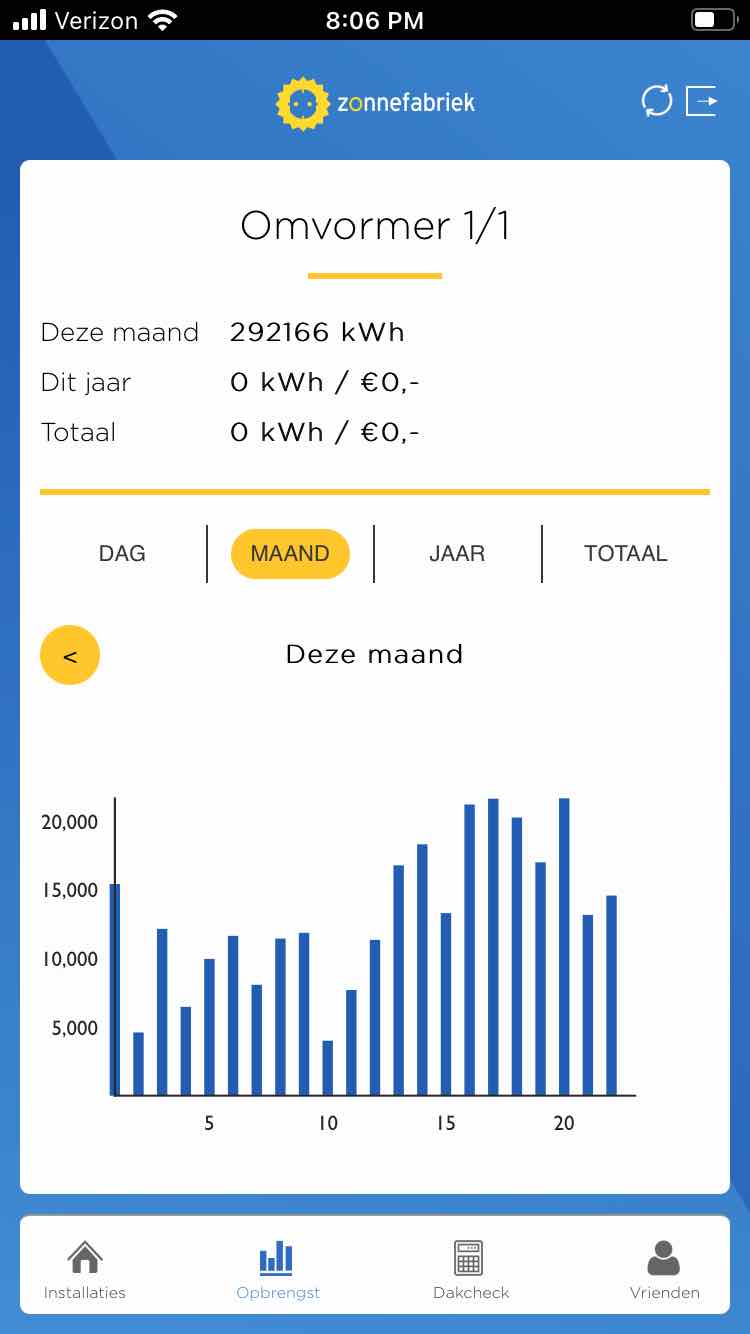Tap the Deze maand heading
The image size is (750, 1334).
375,655
